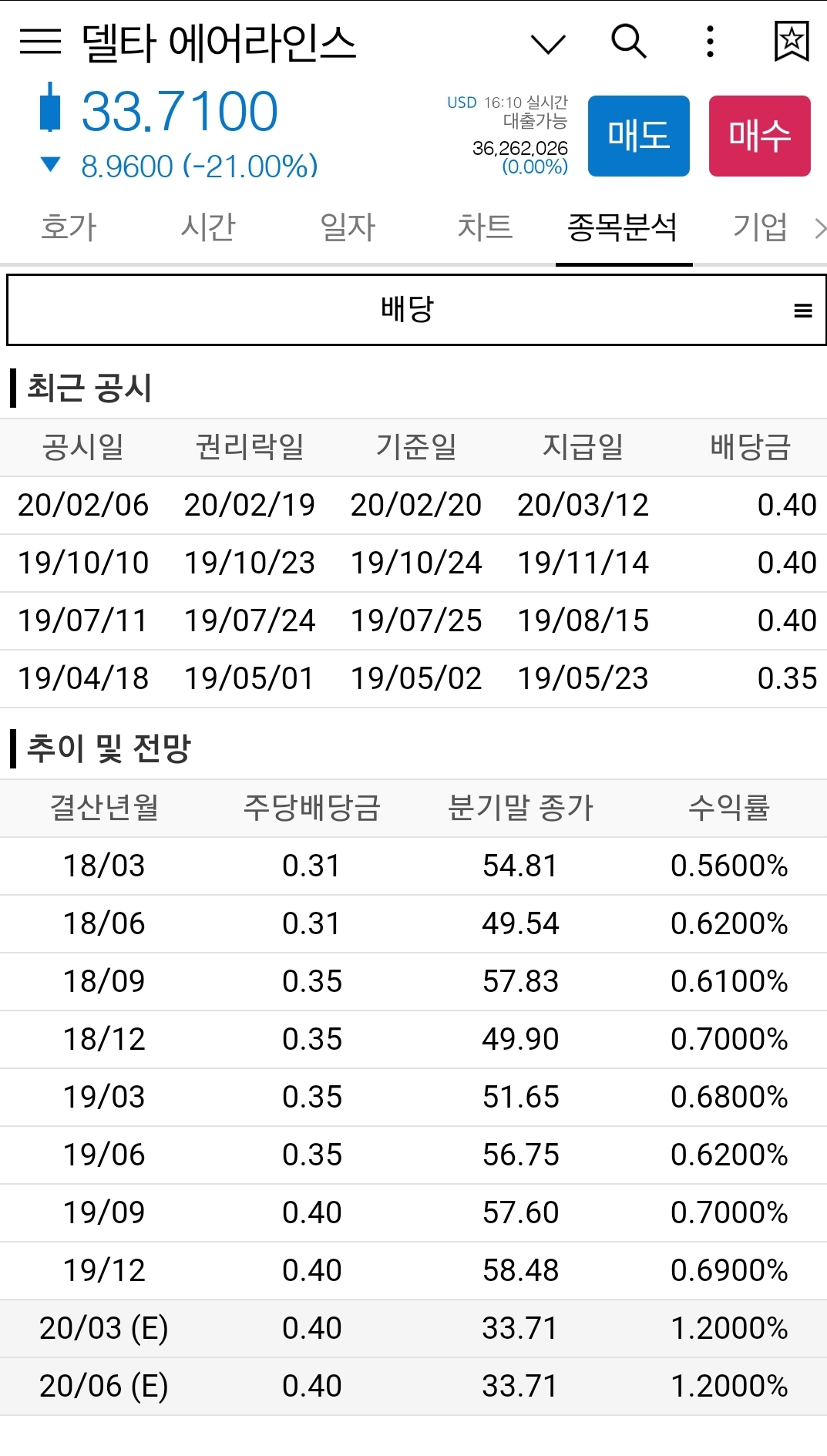Screen dimensions: 827x1456
Task: Expand the stock name dropdown chevron
Action: pyautogui.click(x=549, y=43)
